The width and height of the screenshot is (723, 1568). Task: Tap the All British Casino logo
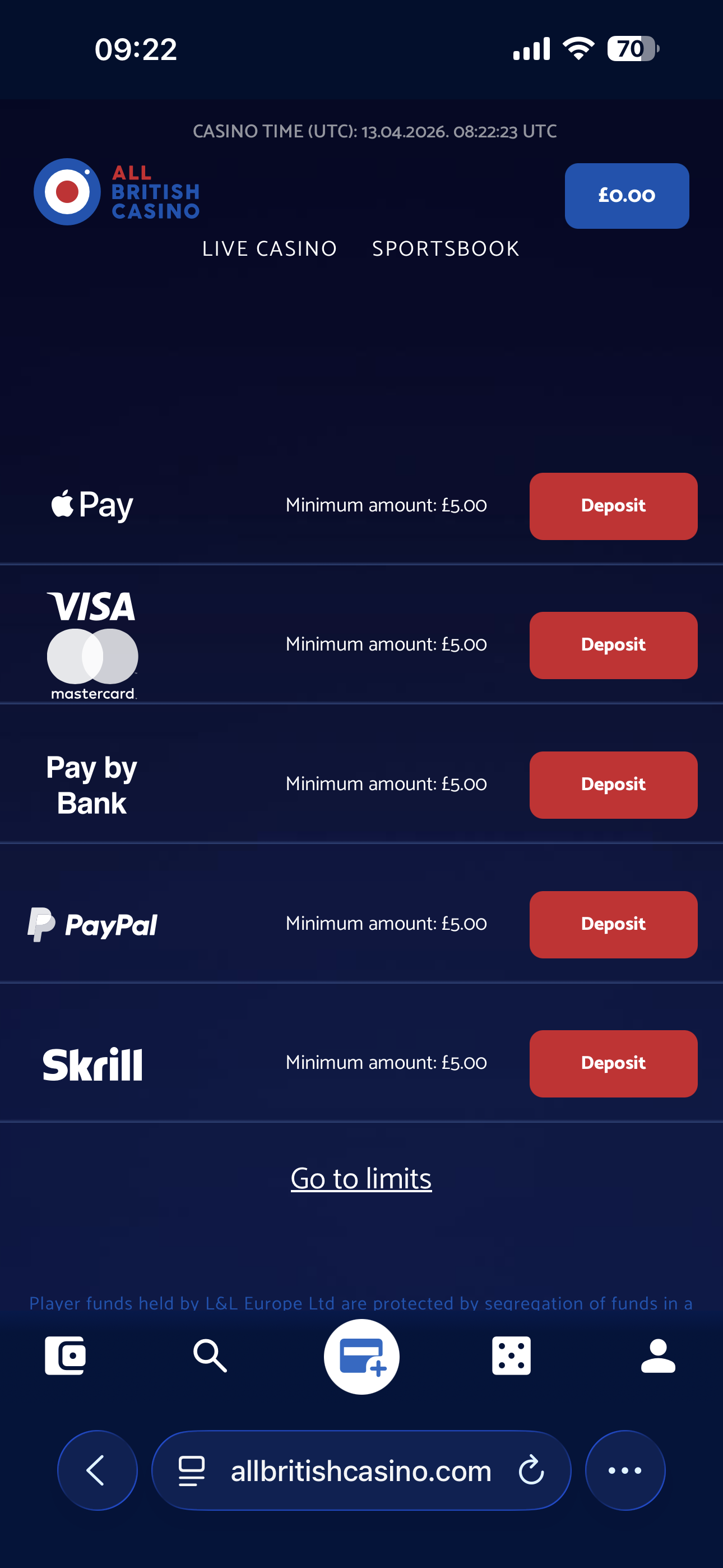(118, 192)
